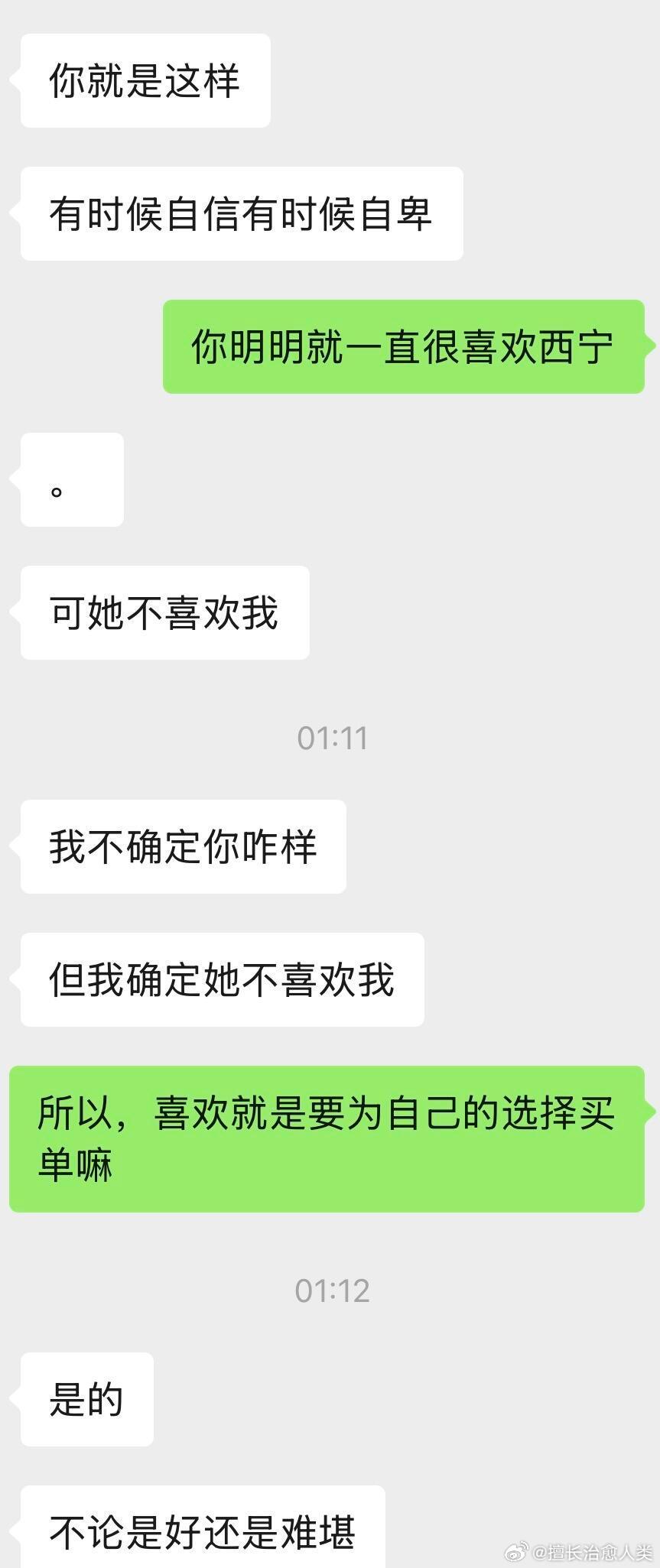This screenshot has height=1568, width=660.
Task: Select the message 可她不喜欢我
Action: tap(164, 612)
